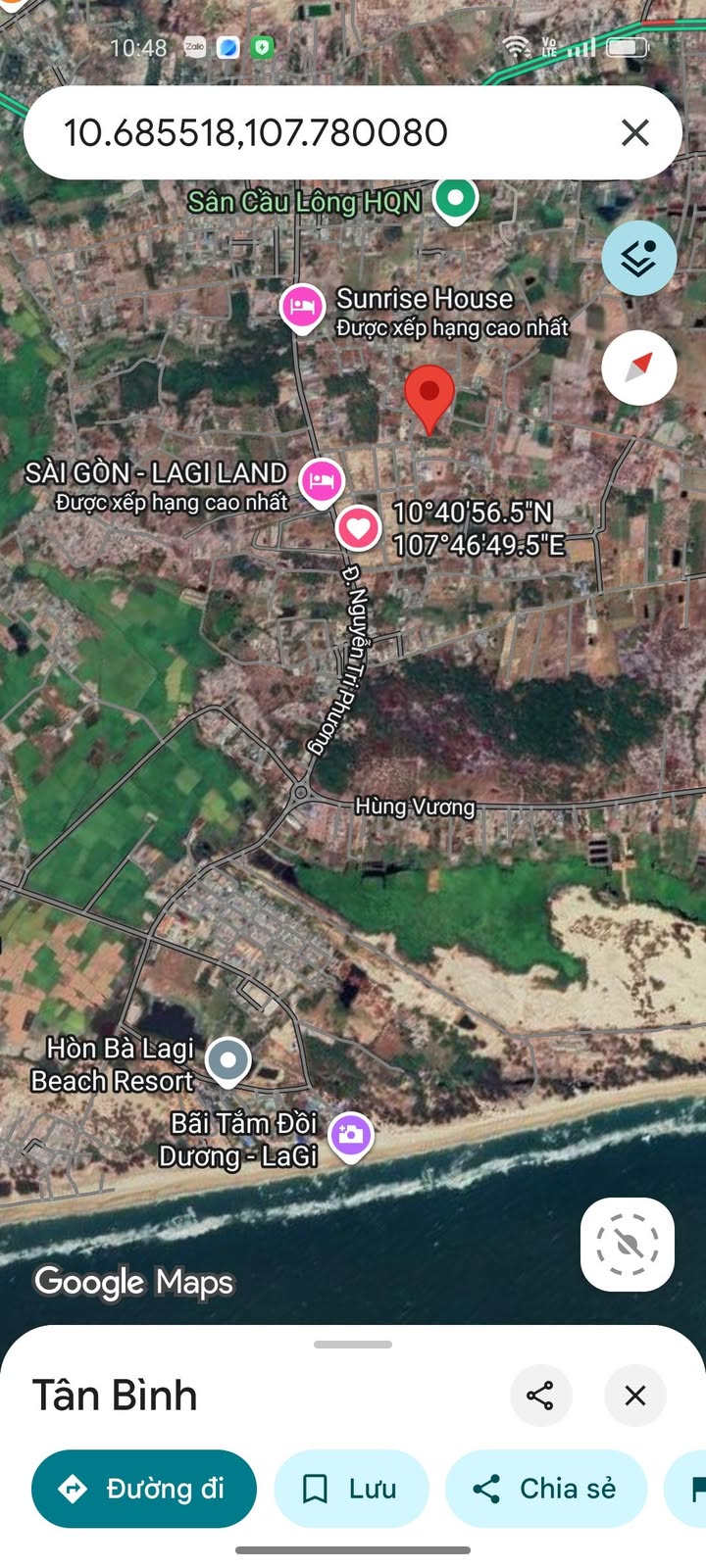Tap the red dropped pin
The height and width of the screenshot is (1568, 706).
[x=429, y=394]
